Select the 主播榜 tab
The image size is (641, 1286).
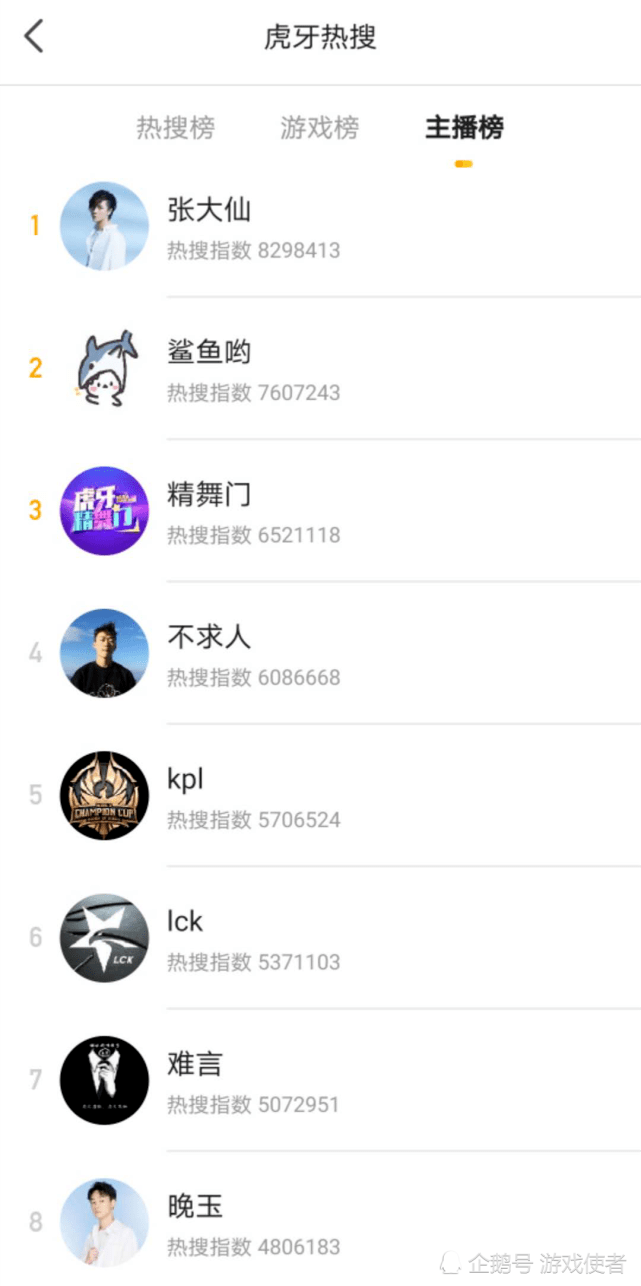(x=464, y=128)
